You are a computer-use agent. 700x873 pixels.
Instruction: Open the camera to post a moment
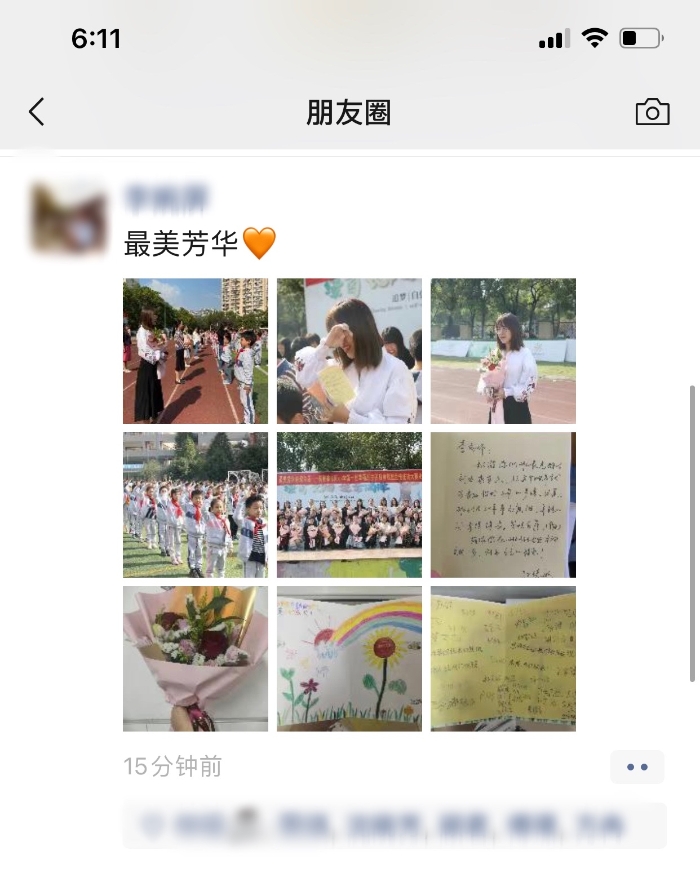click(x=652, y=112)
